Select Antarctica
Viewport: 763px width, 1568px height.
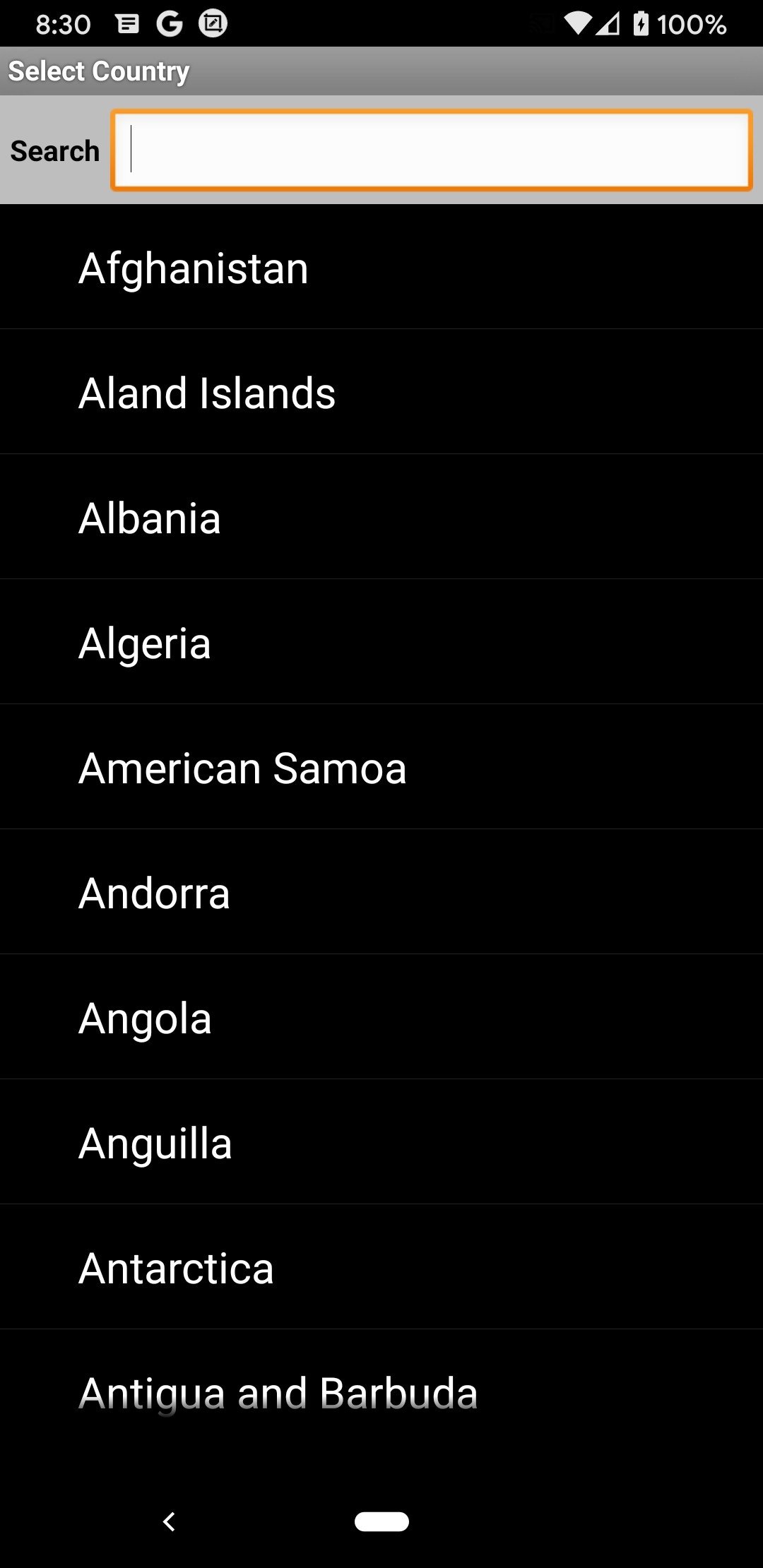381,1267
